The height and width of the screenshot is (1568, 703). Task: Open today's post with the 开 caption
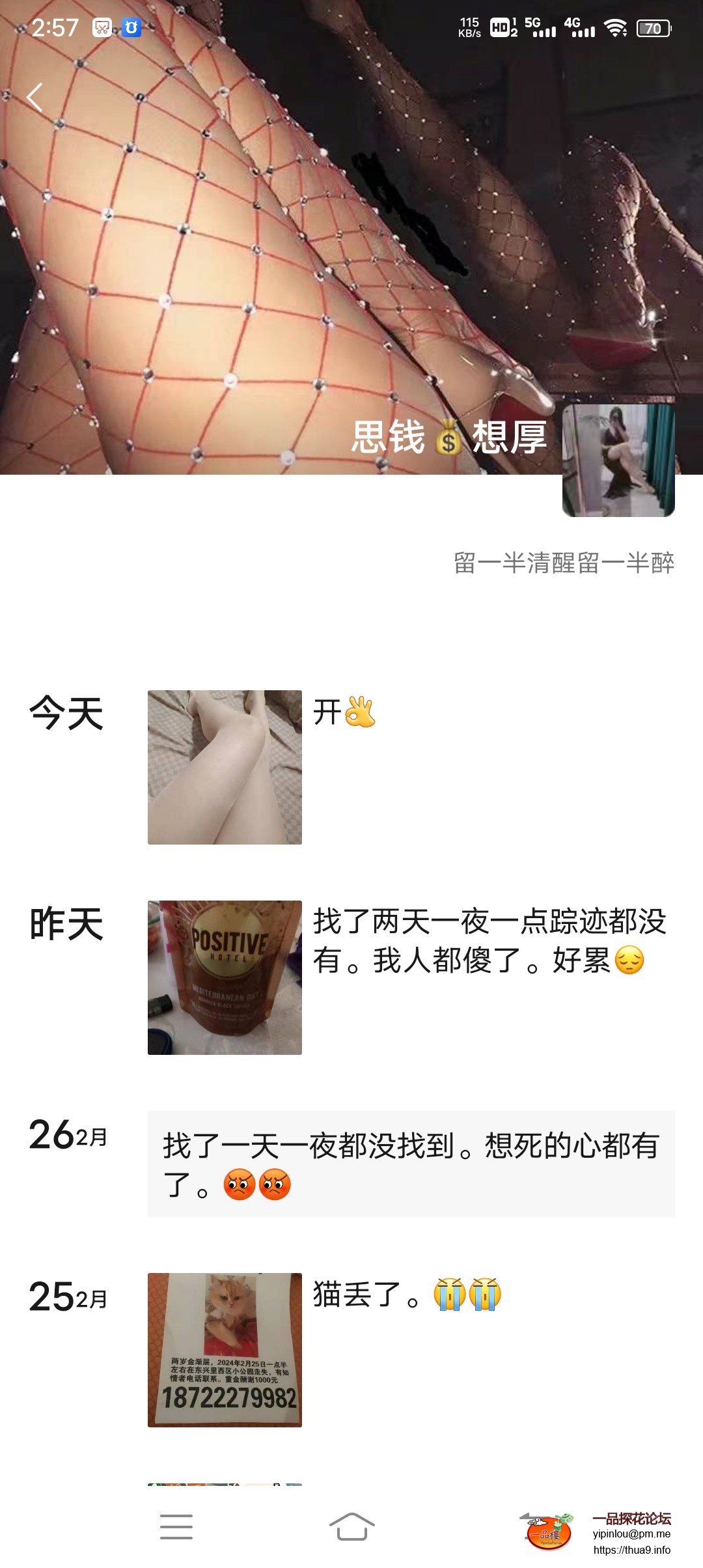225,767
